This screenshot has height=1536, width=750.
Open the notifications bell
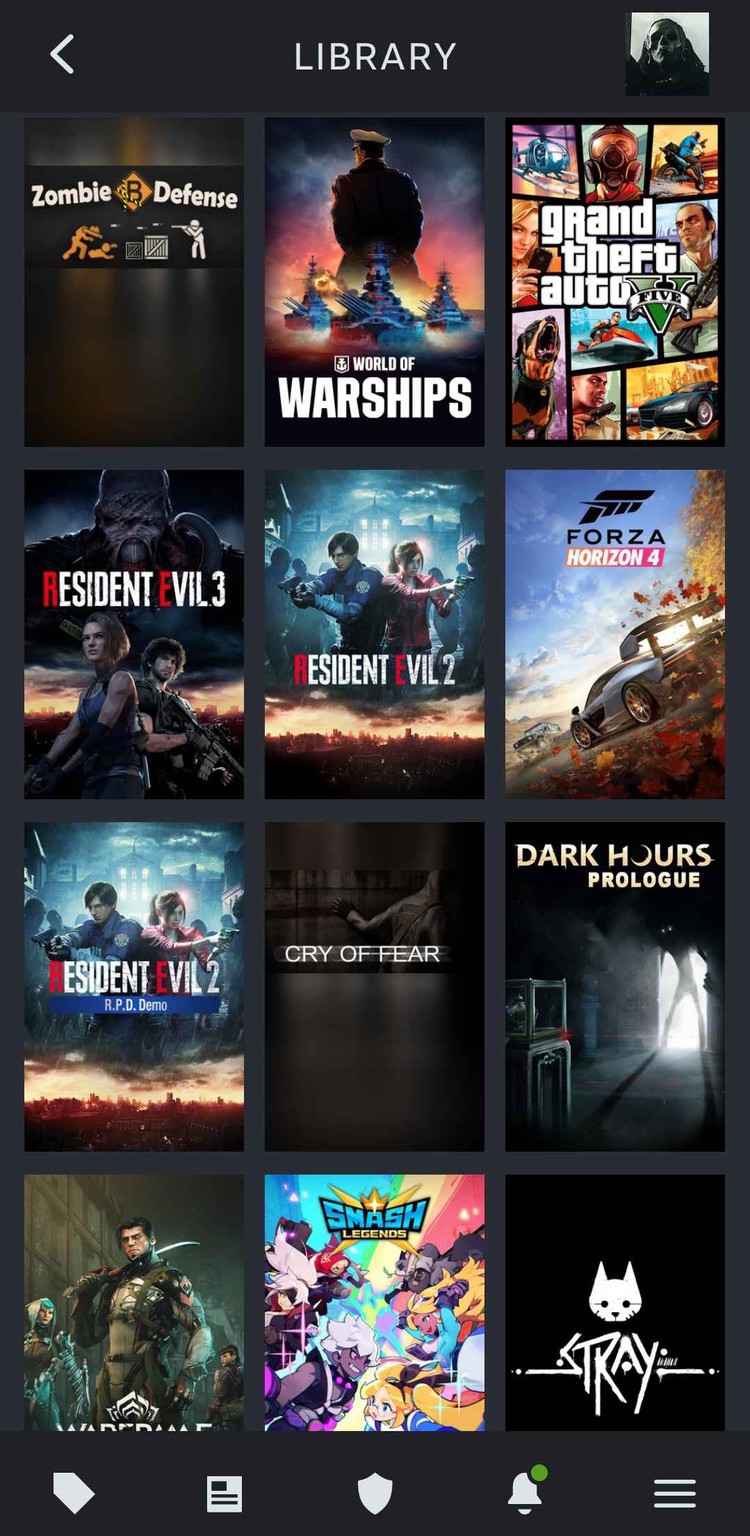coord(525,1494)
